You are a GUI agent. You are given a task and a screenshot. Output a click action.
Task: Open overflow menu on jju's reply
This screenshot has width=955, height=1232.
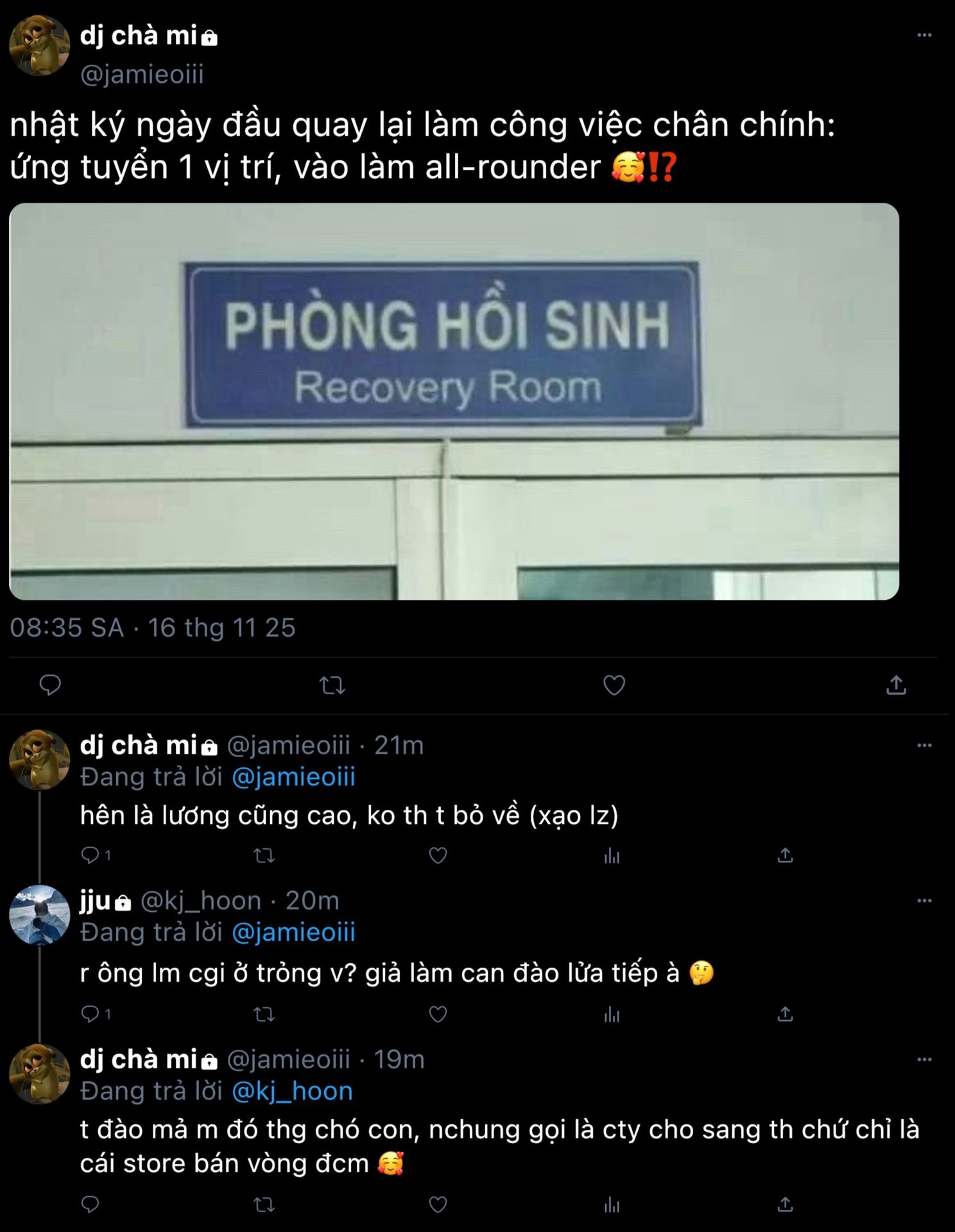click(924, 901)
